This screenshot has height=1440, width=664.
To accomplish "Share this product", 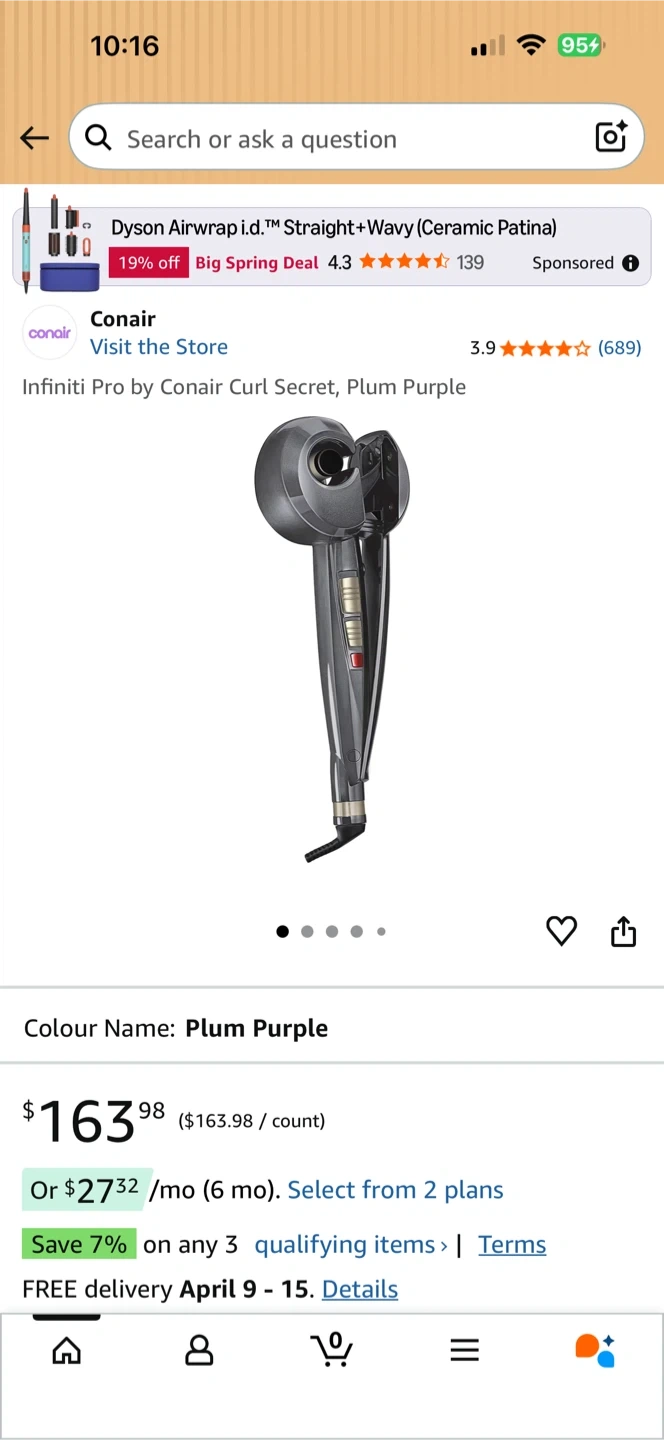I will tap(623, 931).
